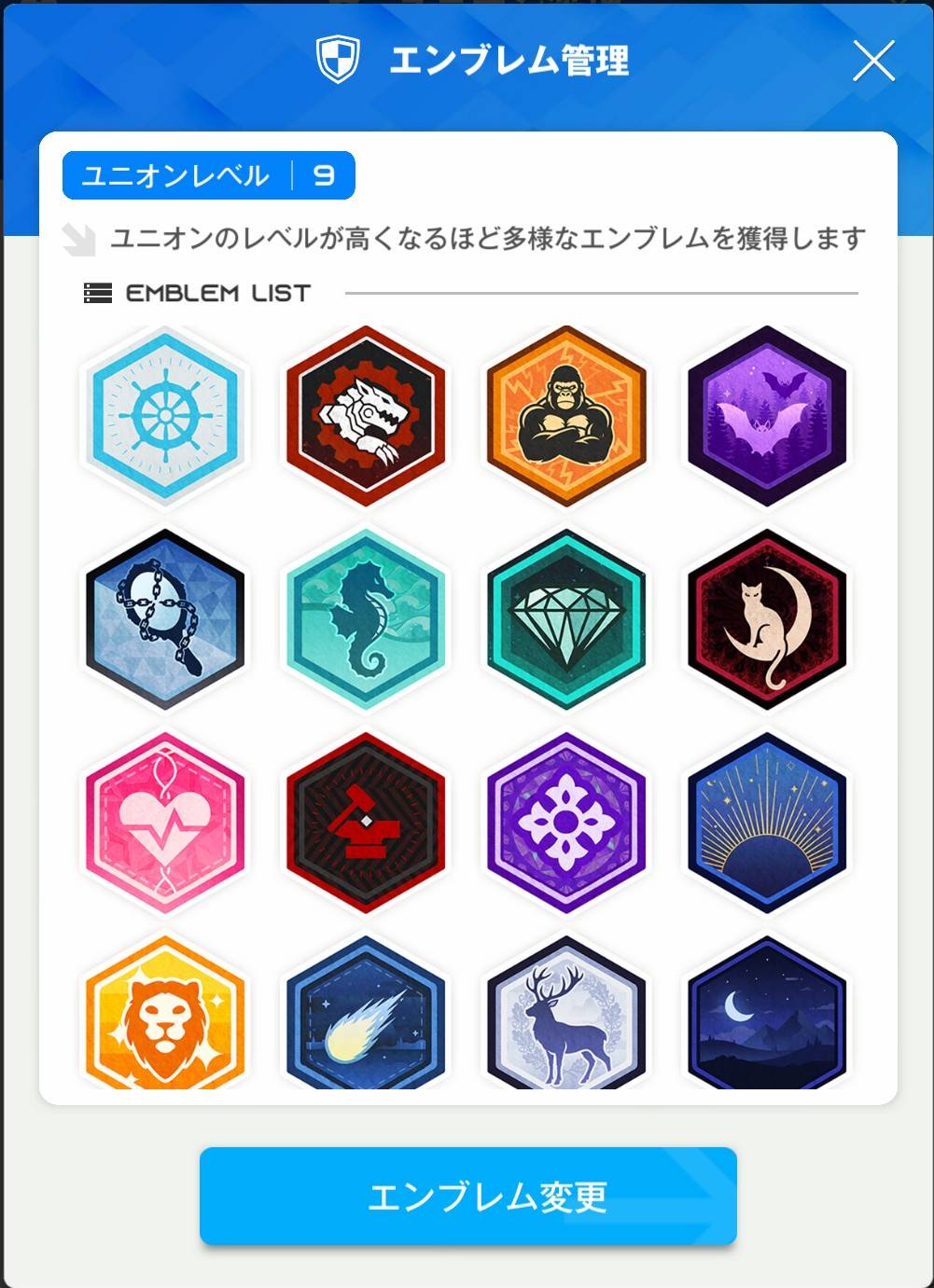Choose the teal seahorse emblem
The width and height of the screenshot is (934, 1288).
pyautogui.click(x=366, y=618)
